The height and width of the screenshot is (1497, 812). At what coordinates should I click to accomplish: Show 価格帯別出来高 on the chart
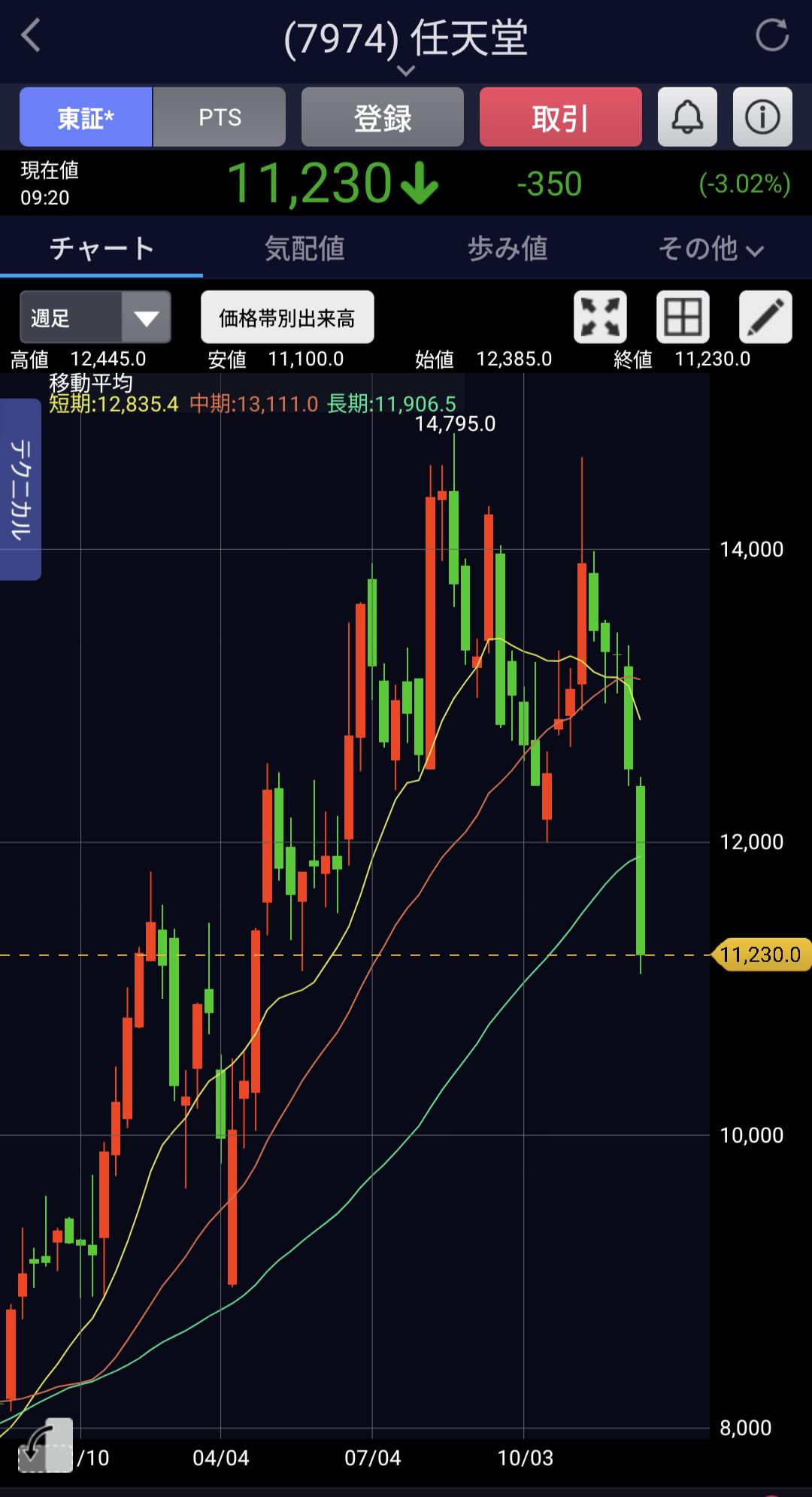pos(287,317)
